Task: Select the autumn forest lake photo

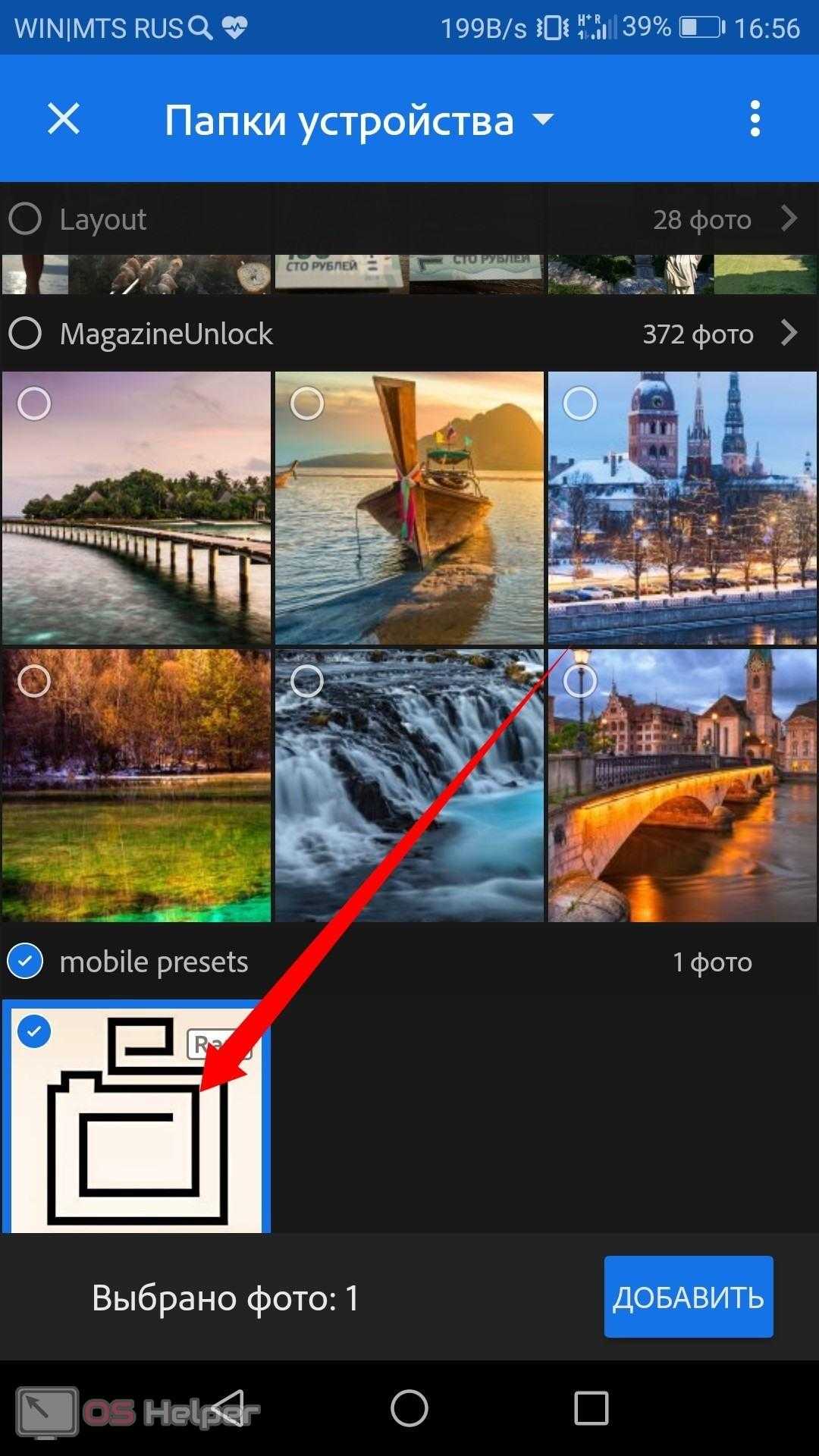Action: tap(34, 682)
